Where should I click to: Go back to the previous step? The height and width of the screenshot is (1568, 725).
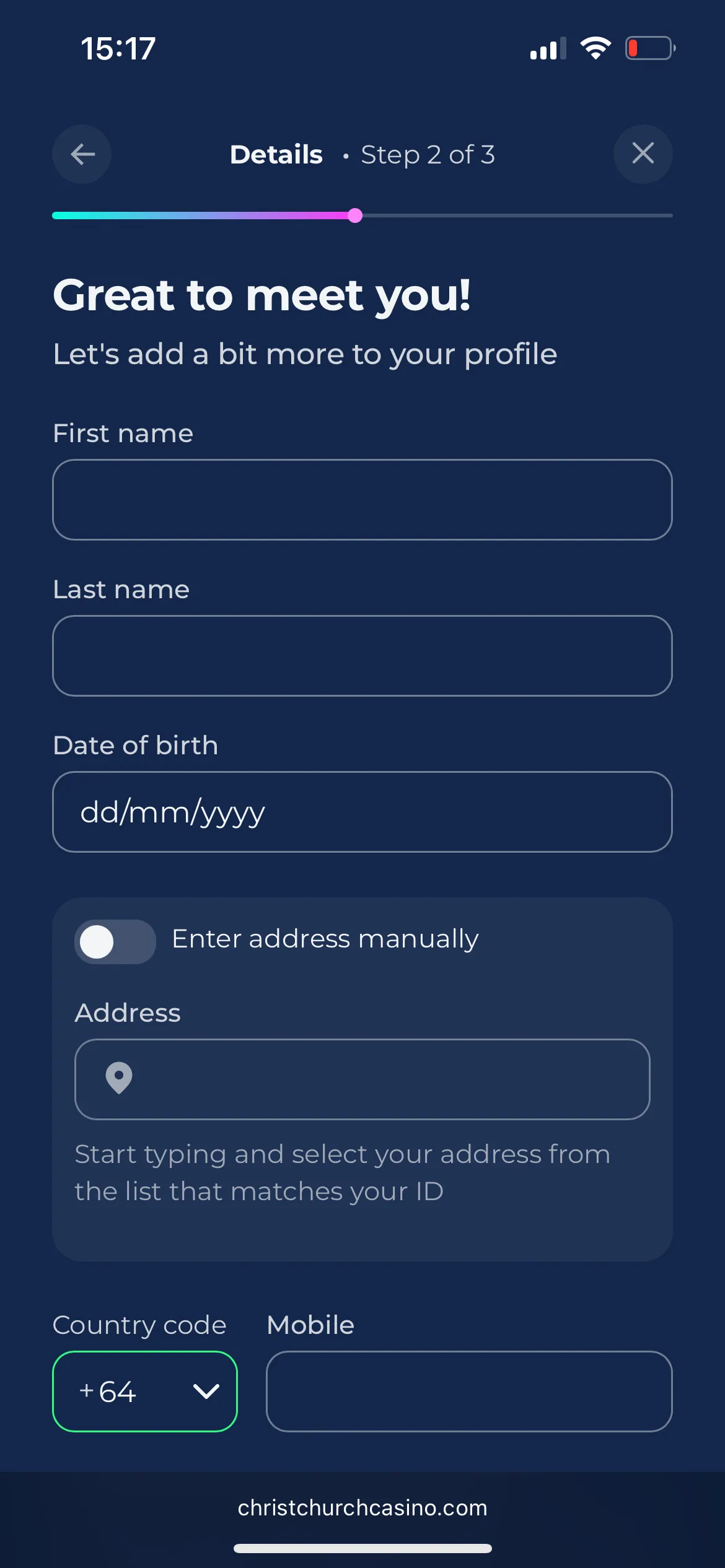point(82,154)
